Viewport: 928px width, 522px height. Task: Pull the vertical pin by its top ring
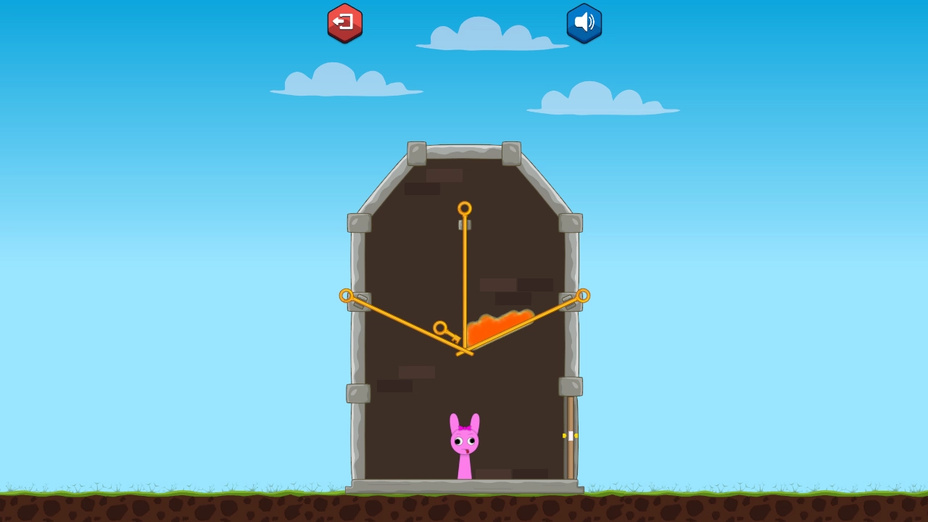coord(464,209)
